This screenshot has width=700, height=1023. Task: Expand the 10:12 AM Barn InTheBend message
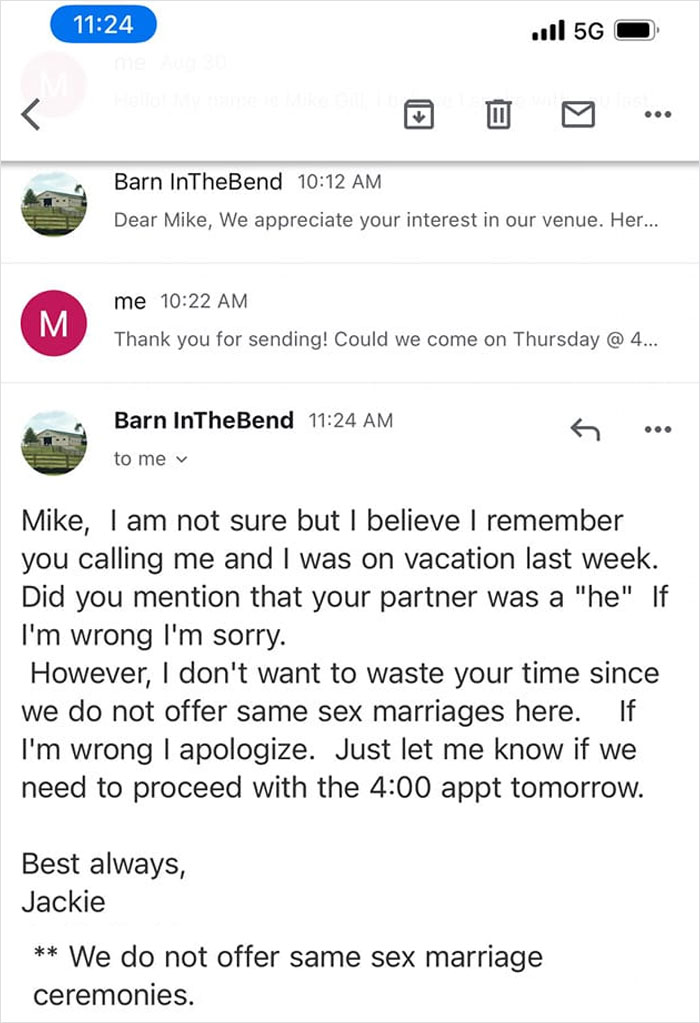[x=350, y=204]
